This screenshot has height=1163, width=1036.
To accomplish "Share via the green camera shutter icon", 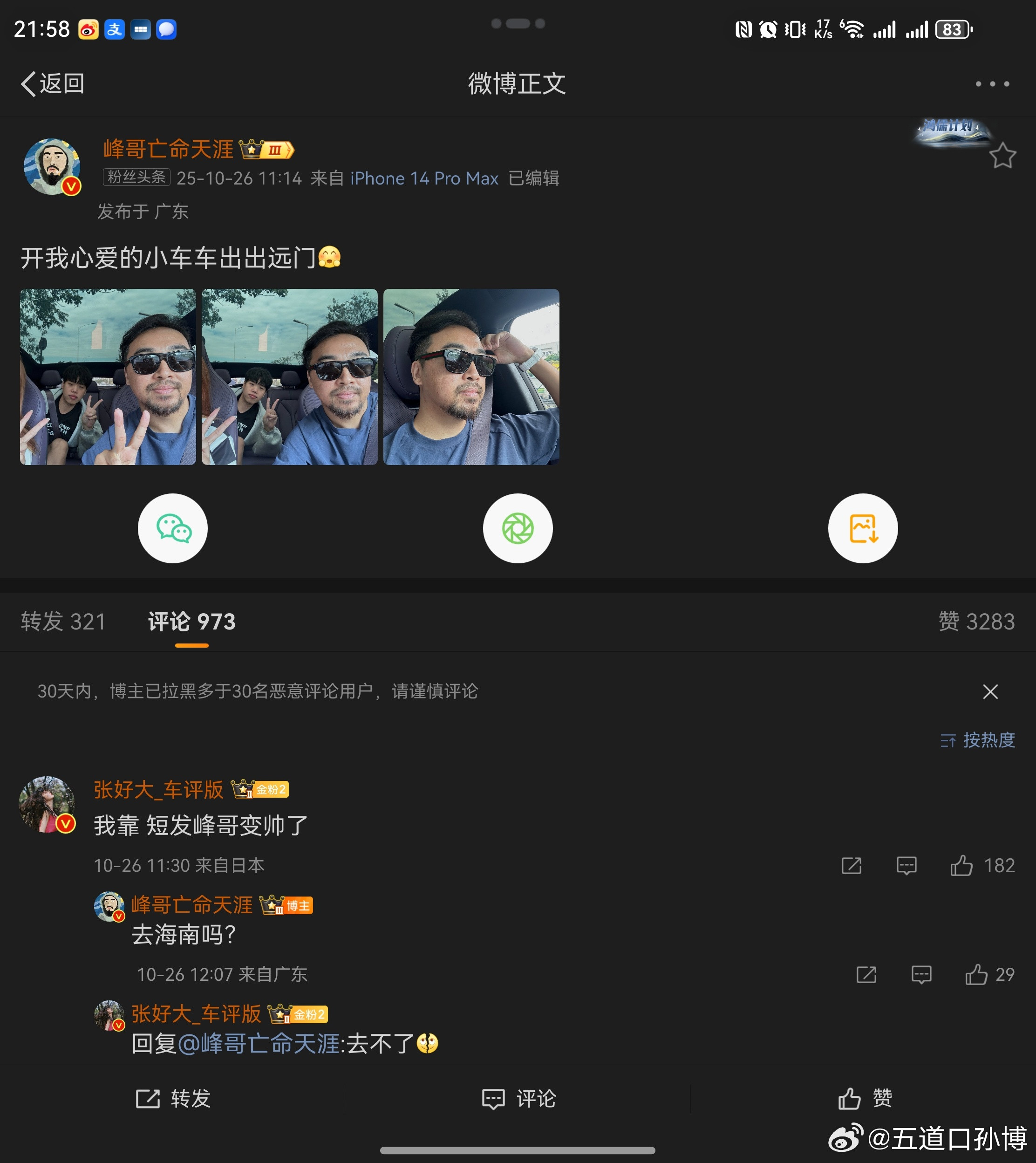I will pos(518,528).
